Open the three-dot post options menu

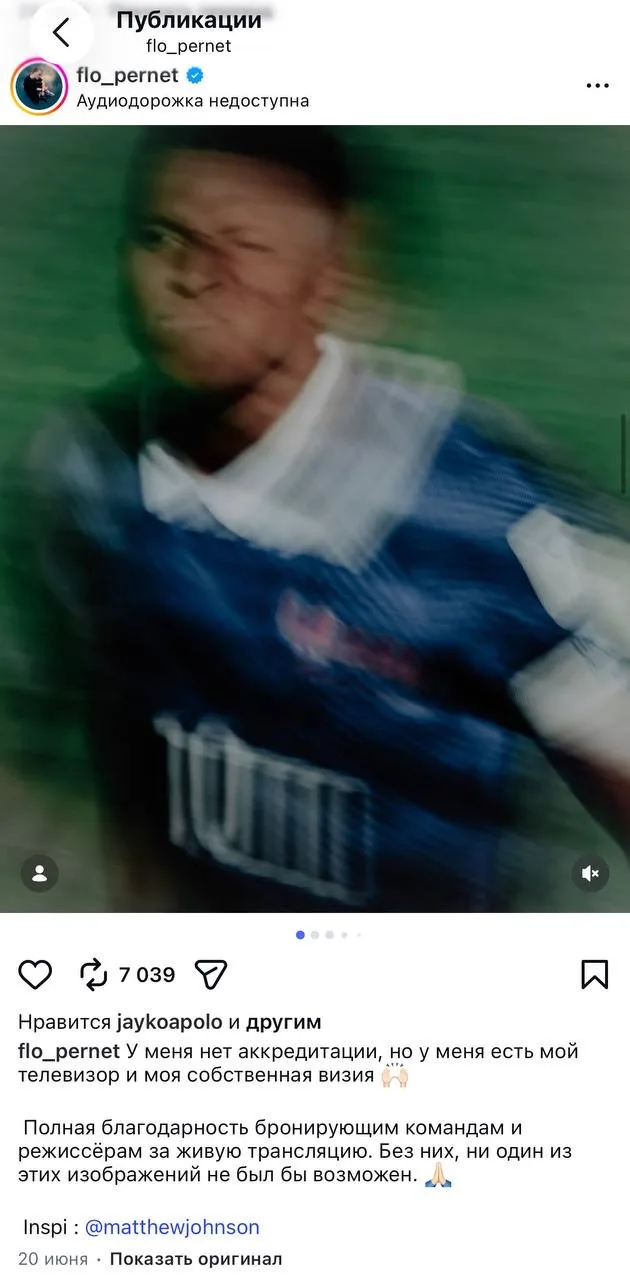point(597,86)
